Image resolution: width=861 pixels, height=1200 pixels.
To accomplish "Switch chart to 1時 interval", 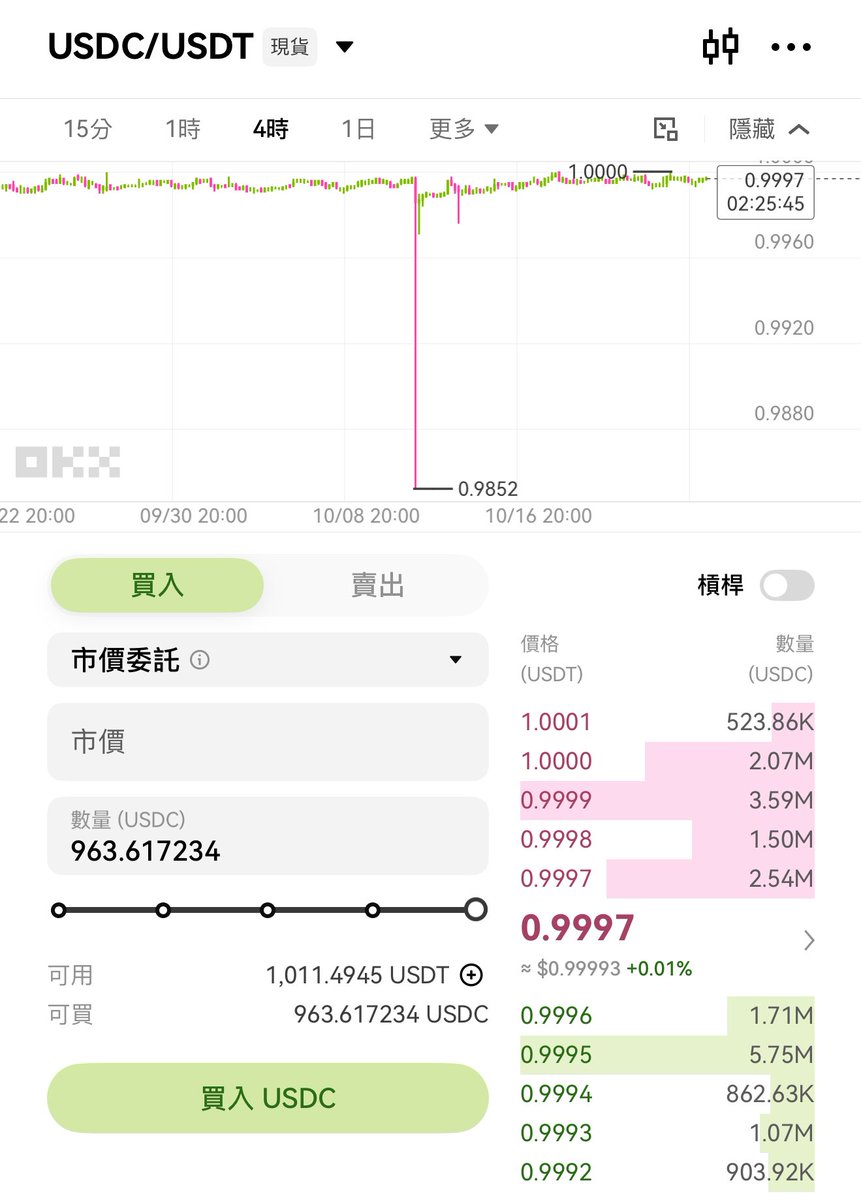I will (x=183, y=129).
